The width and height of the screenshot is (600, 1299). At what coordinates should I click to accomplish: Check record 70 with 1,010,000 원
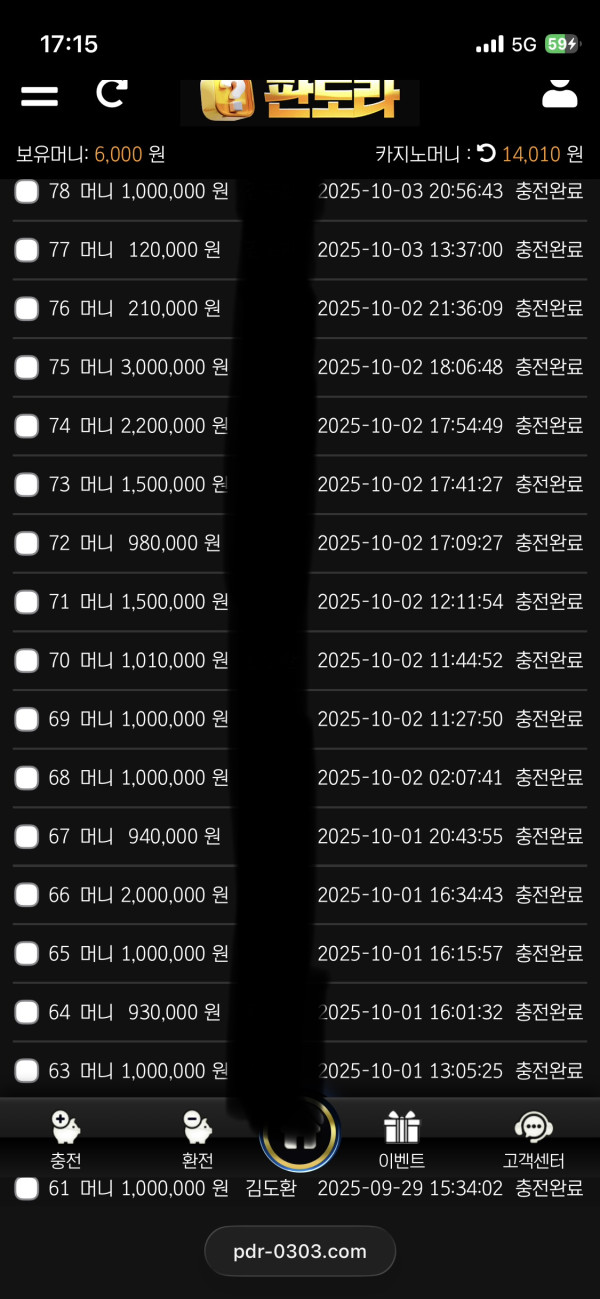point(27,661)
